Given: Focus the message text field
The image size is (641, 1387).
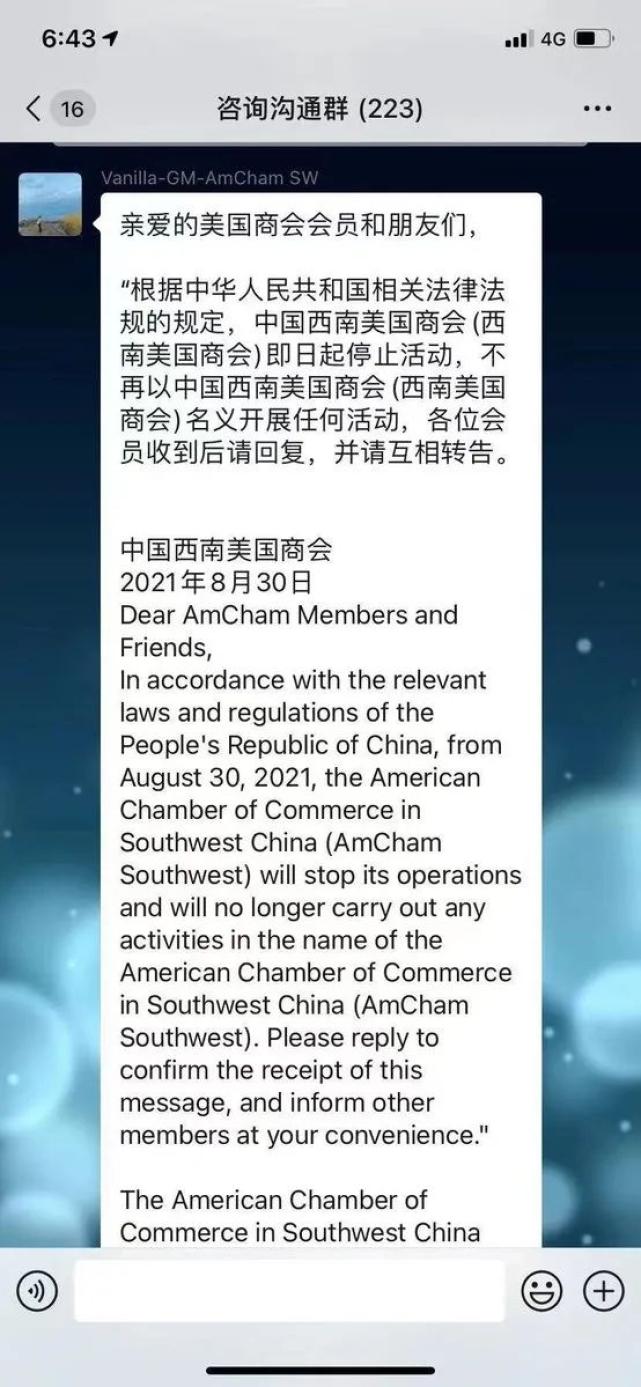Looking at the screenshot, I should click(289, 1291).
